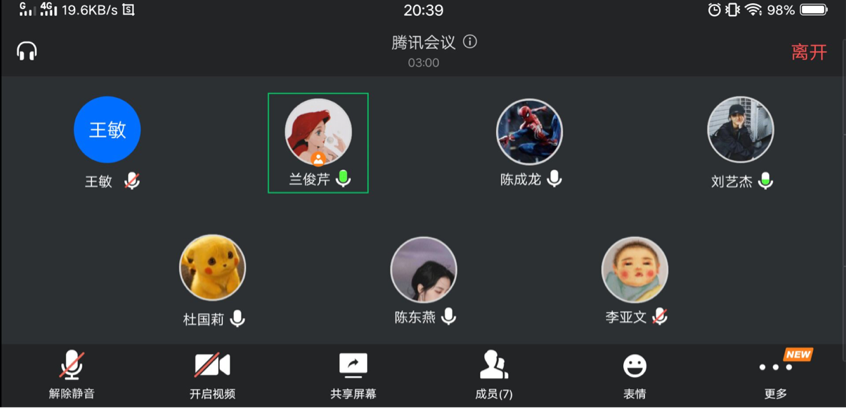Select participant 李亚文's avatar
846x408 pixels.
634,270
